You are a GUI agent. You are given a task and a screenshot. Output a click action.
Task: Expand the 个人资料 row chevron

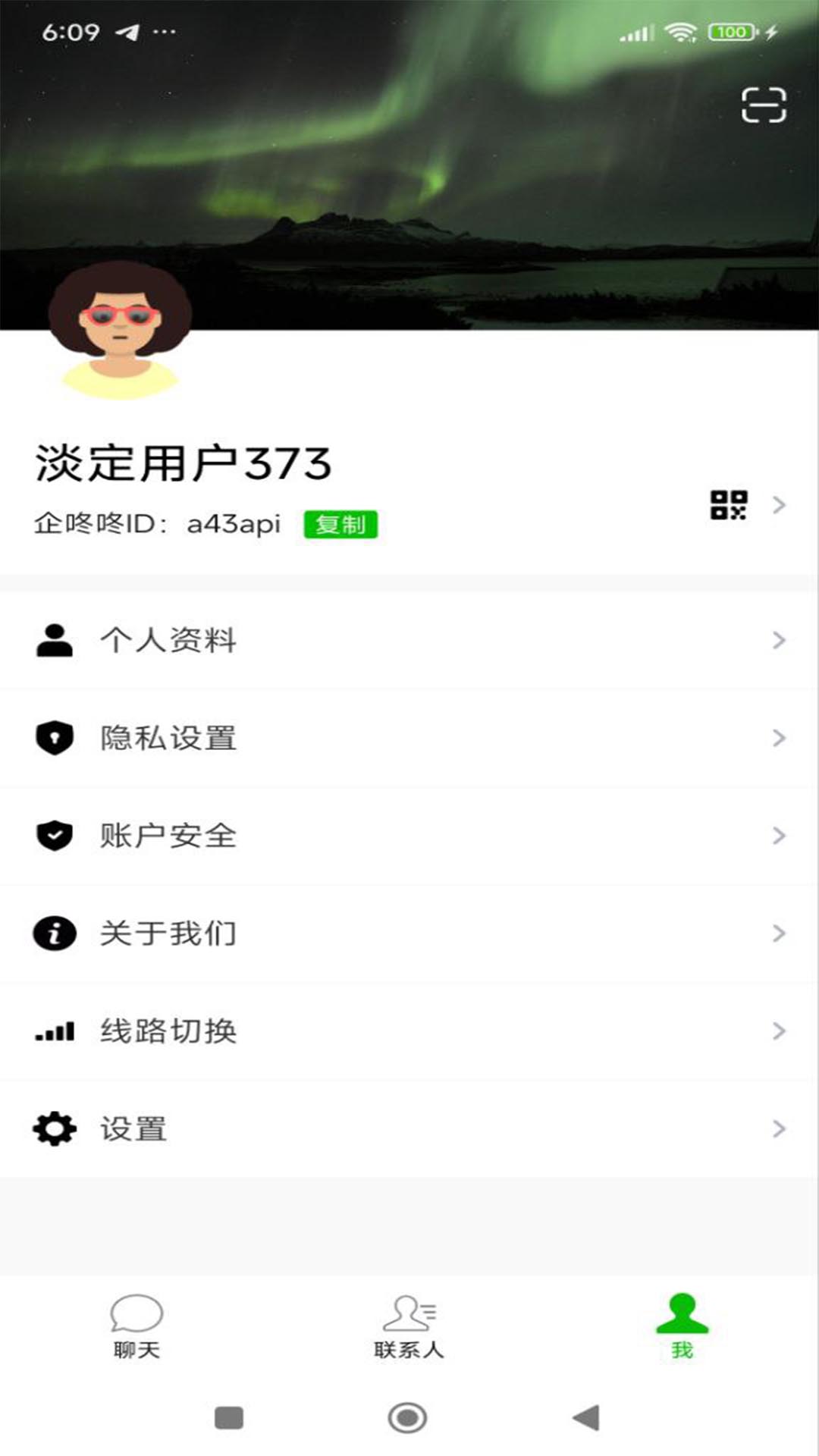point(779,640)
